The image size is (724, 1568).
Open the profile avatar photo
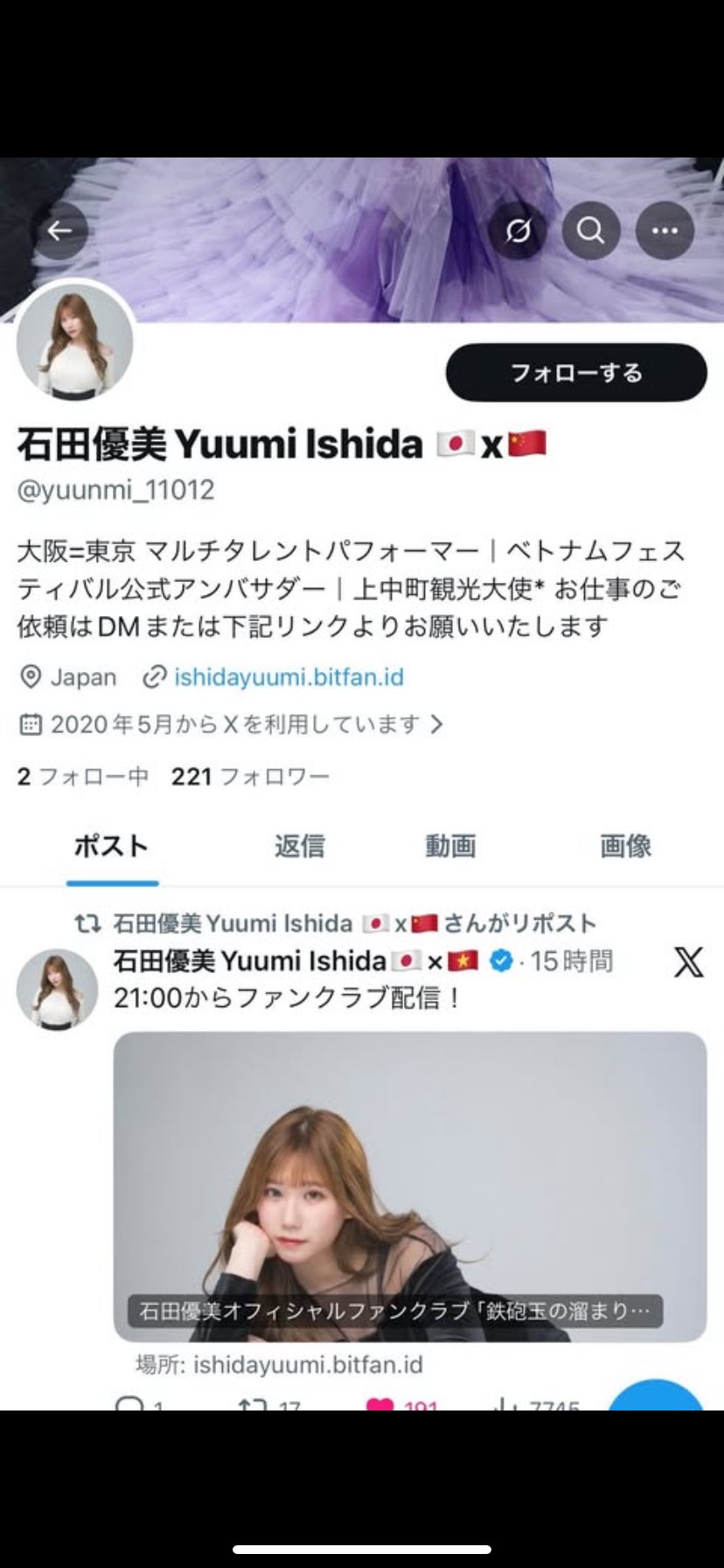75,341
